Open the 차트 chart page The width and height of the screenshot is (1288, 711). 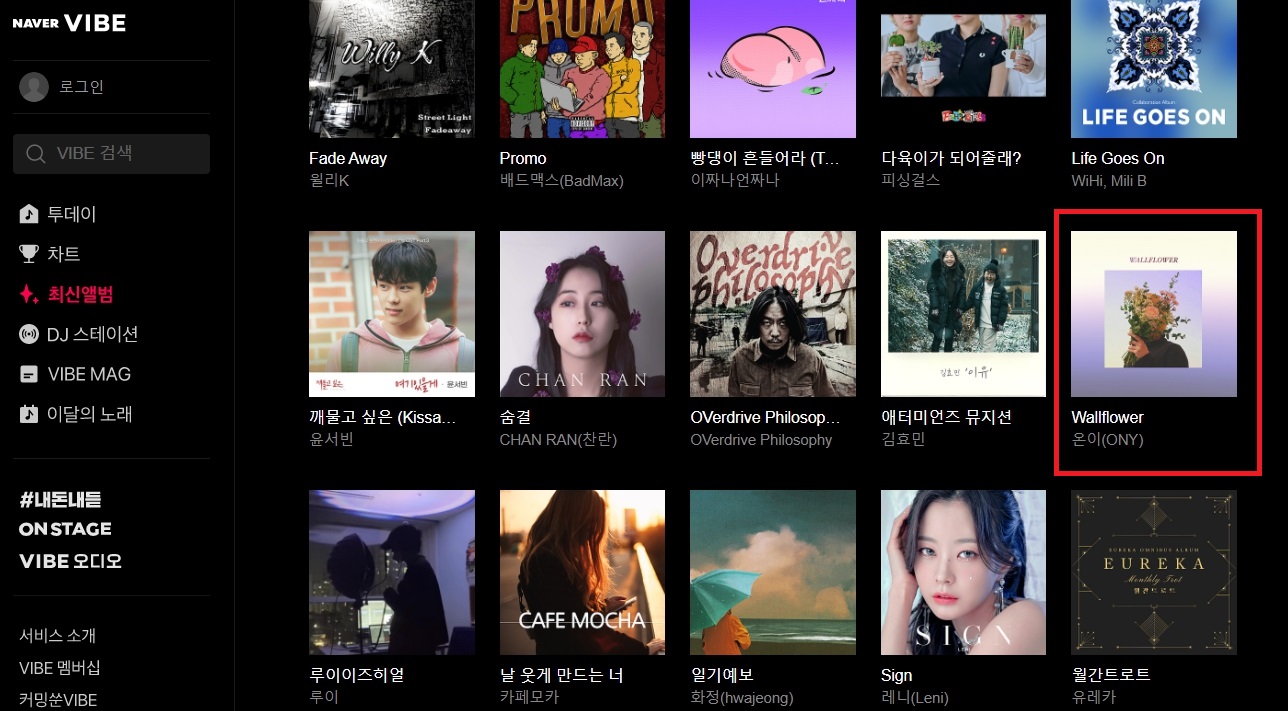[x=63, y=254]
